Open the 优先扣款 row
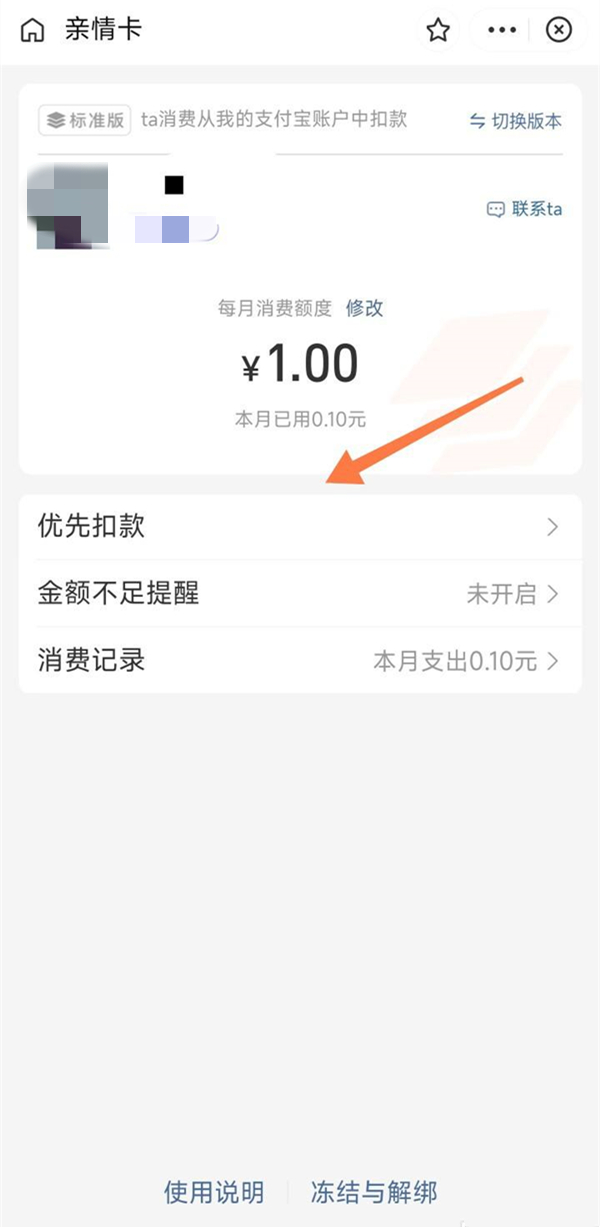 click(300, 527)
